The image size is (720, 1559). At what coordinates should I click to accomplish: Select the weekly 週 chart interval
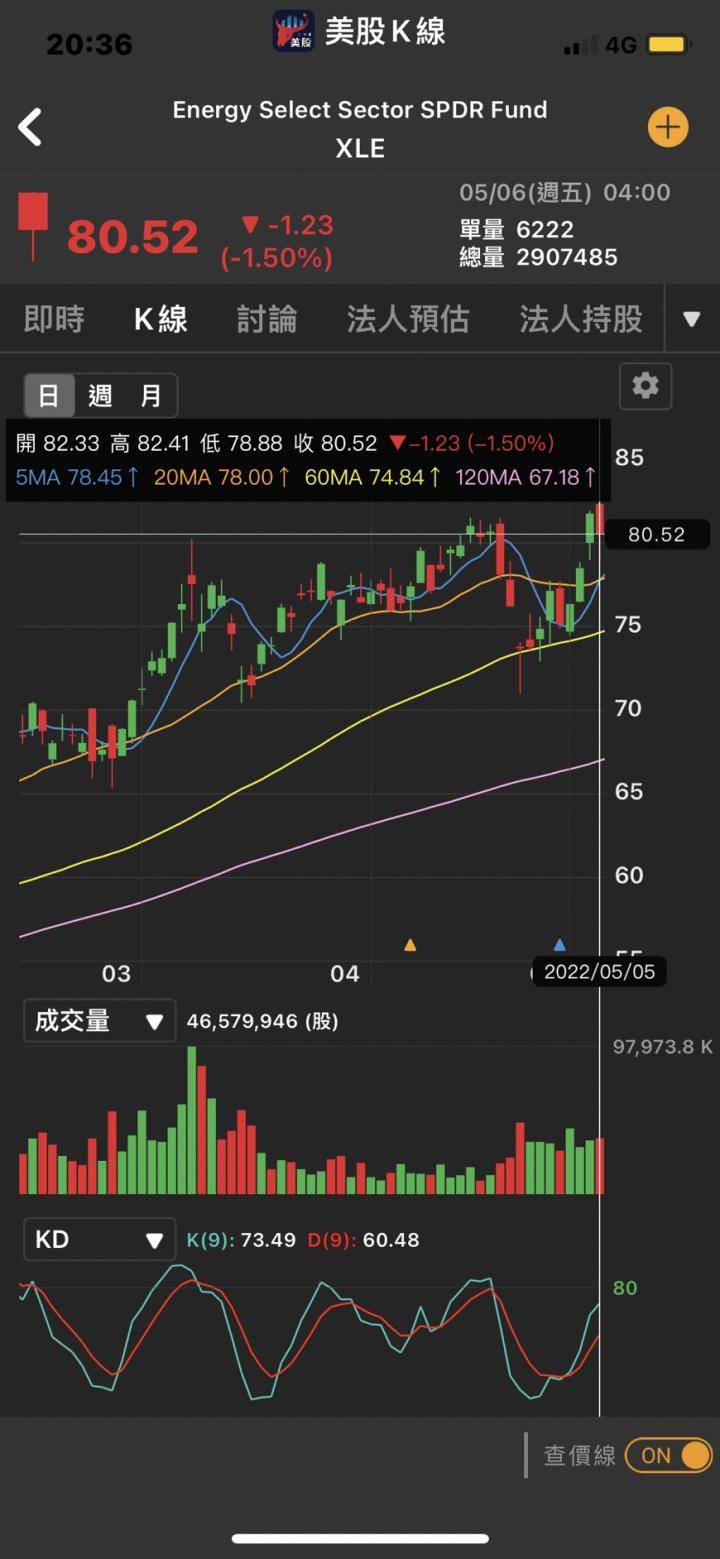pos(100,396)
